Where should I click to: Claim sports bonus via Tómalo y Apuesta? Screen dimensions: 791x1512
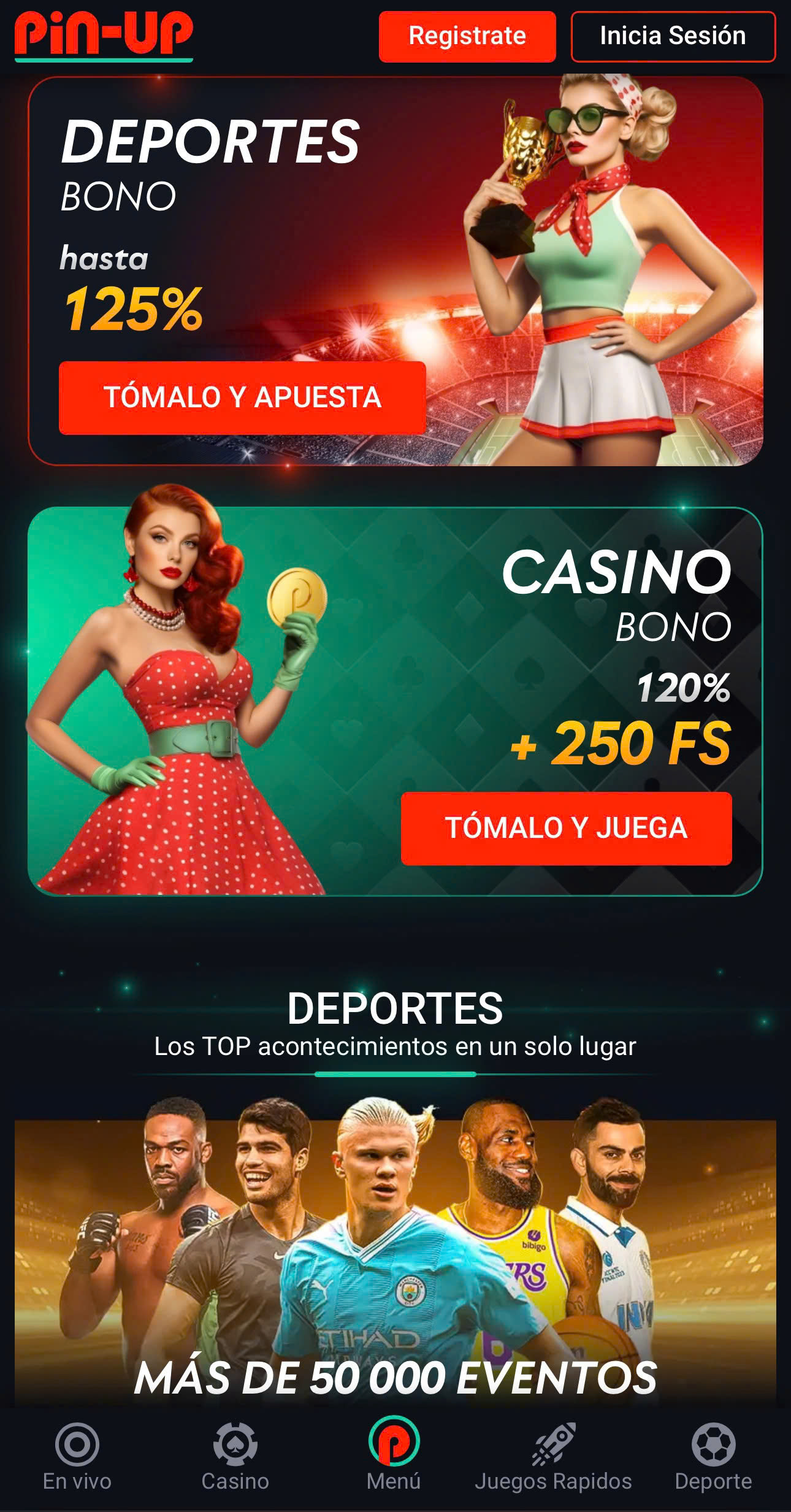[242, 397]
